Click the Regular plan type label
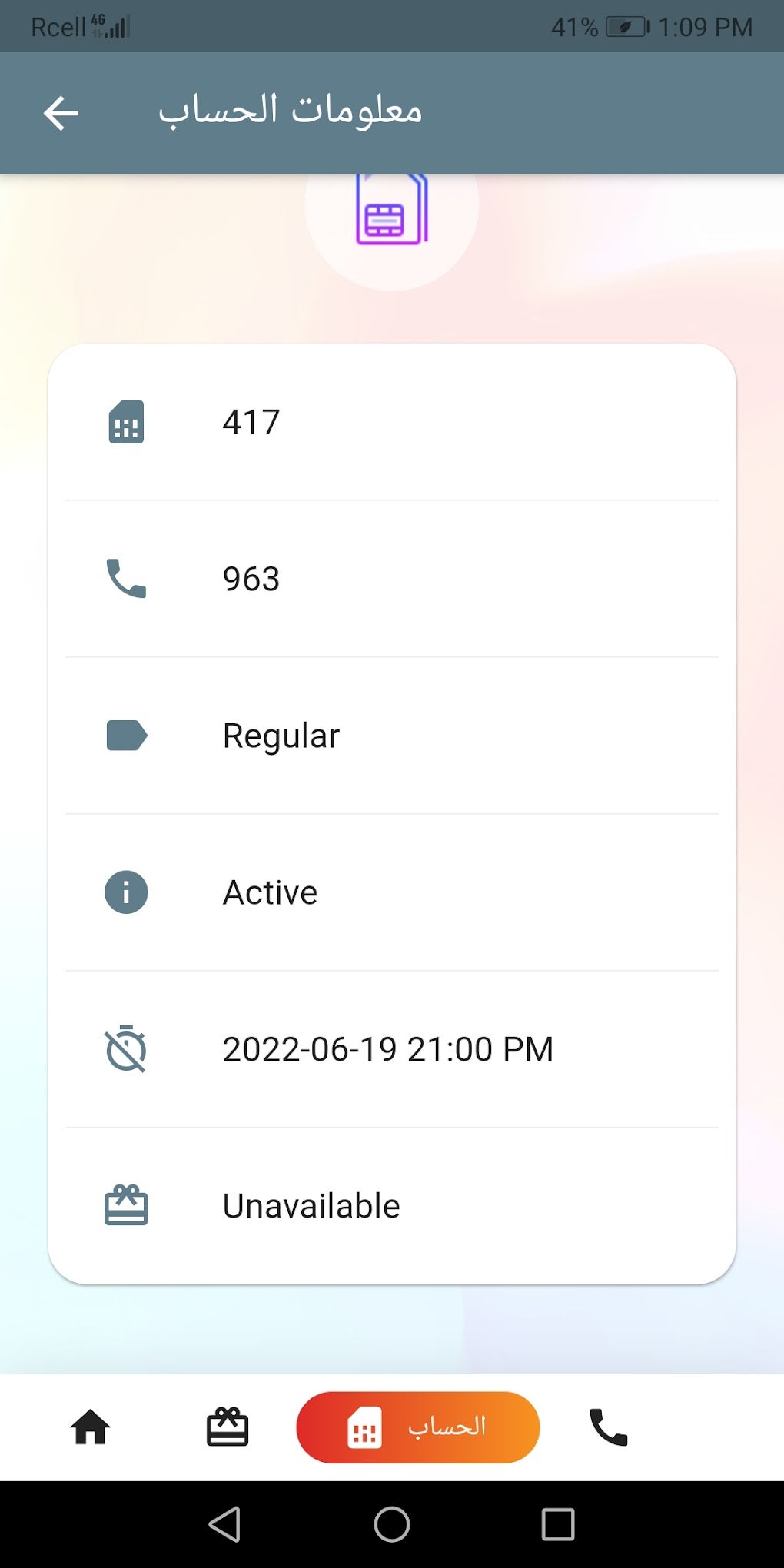The image size is (784, 1568). 280,735
